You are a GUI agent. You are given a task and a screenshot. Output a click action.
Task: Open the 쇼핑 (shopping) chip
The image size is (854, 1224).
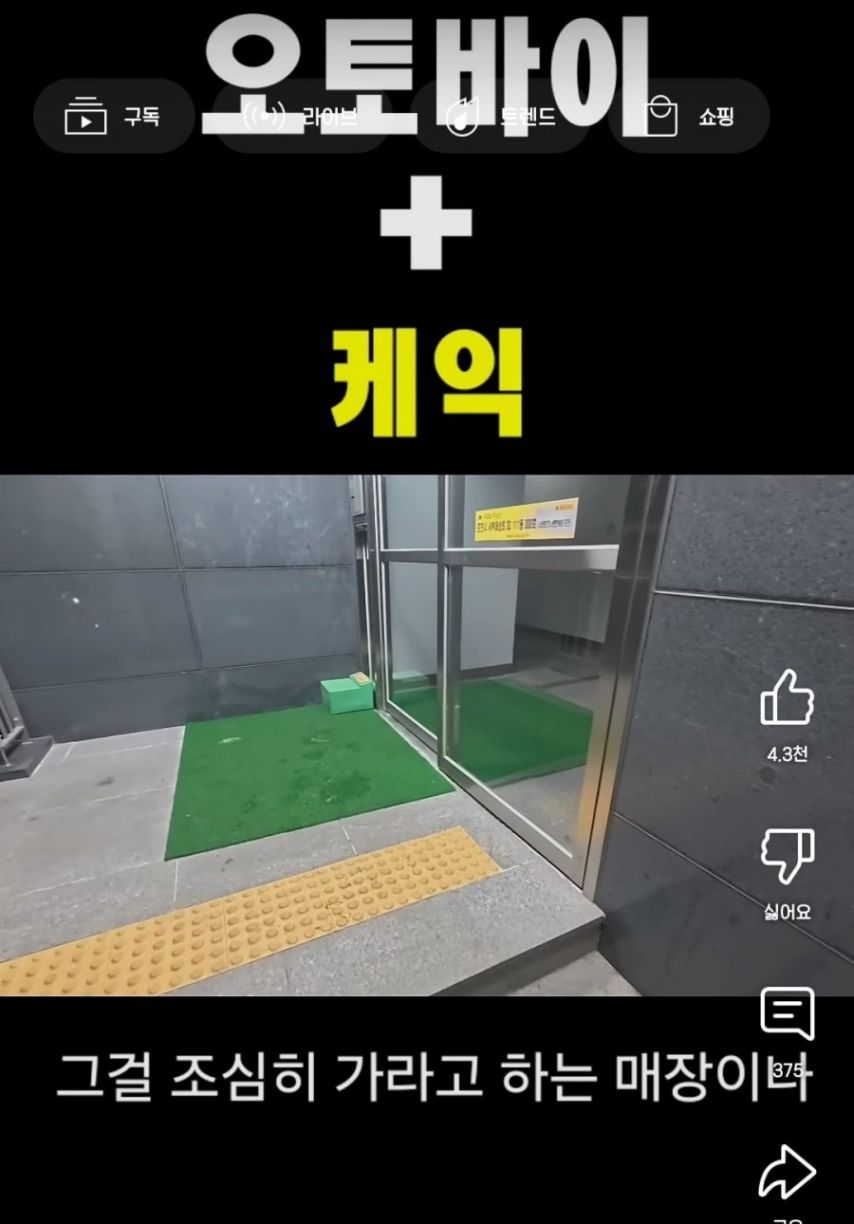coord(689,116)
